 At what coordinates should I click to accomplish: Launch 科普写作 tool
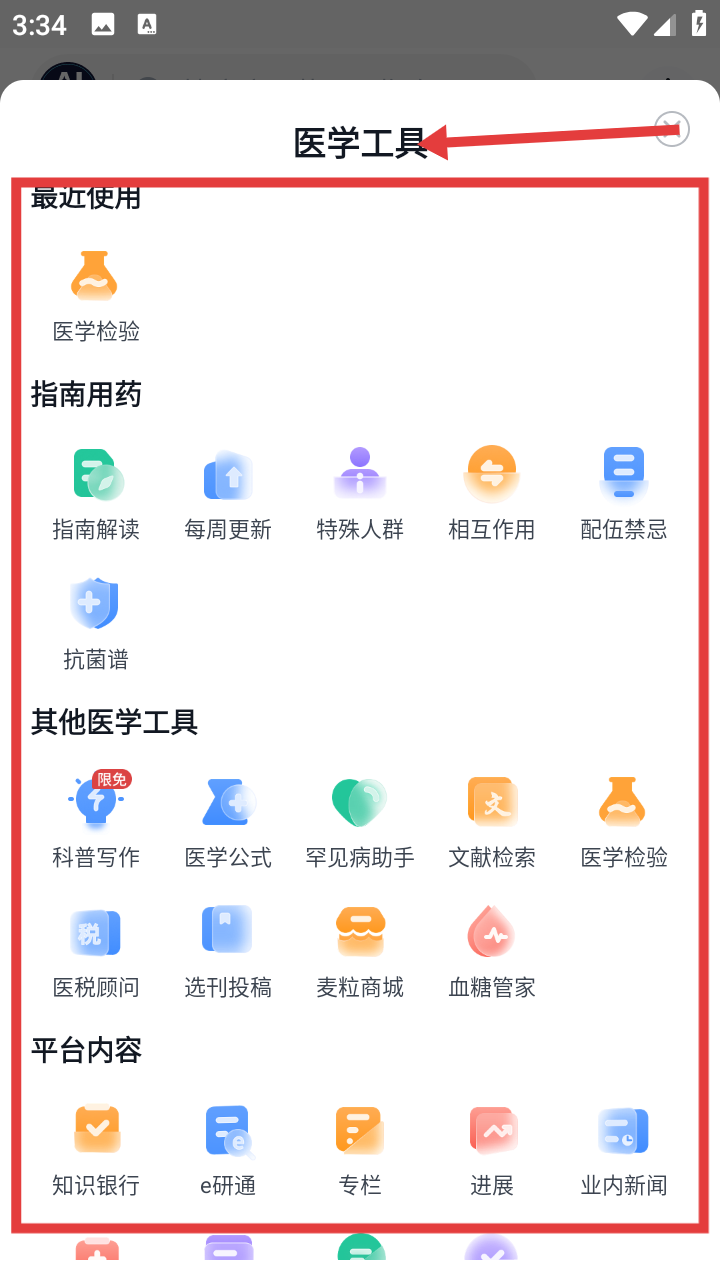tap(96, 821)
